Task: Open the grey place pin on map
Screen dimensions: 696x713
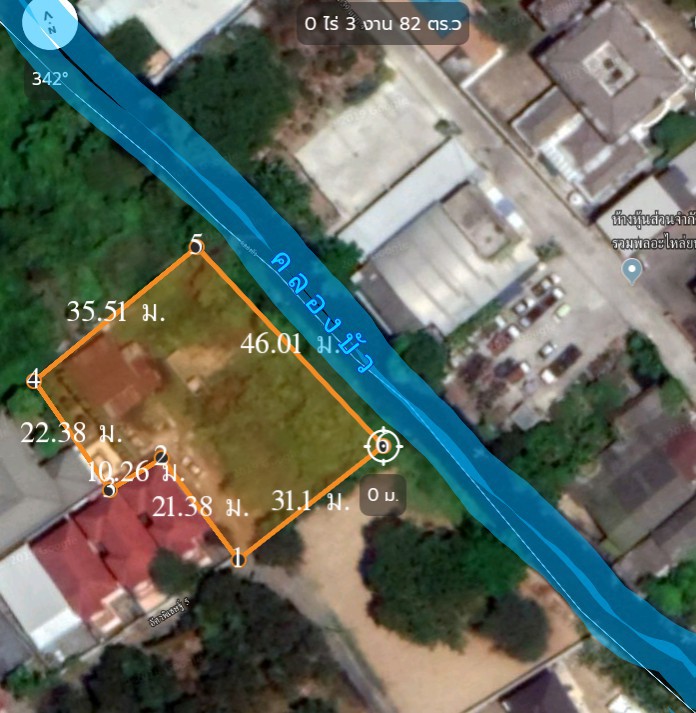Action: coord(631,270)
